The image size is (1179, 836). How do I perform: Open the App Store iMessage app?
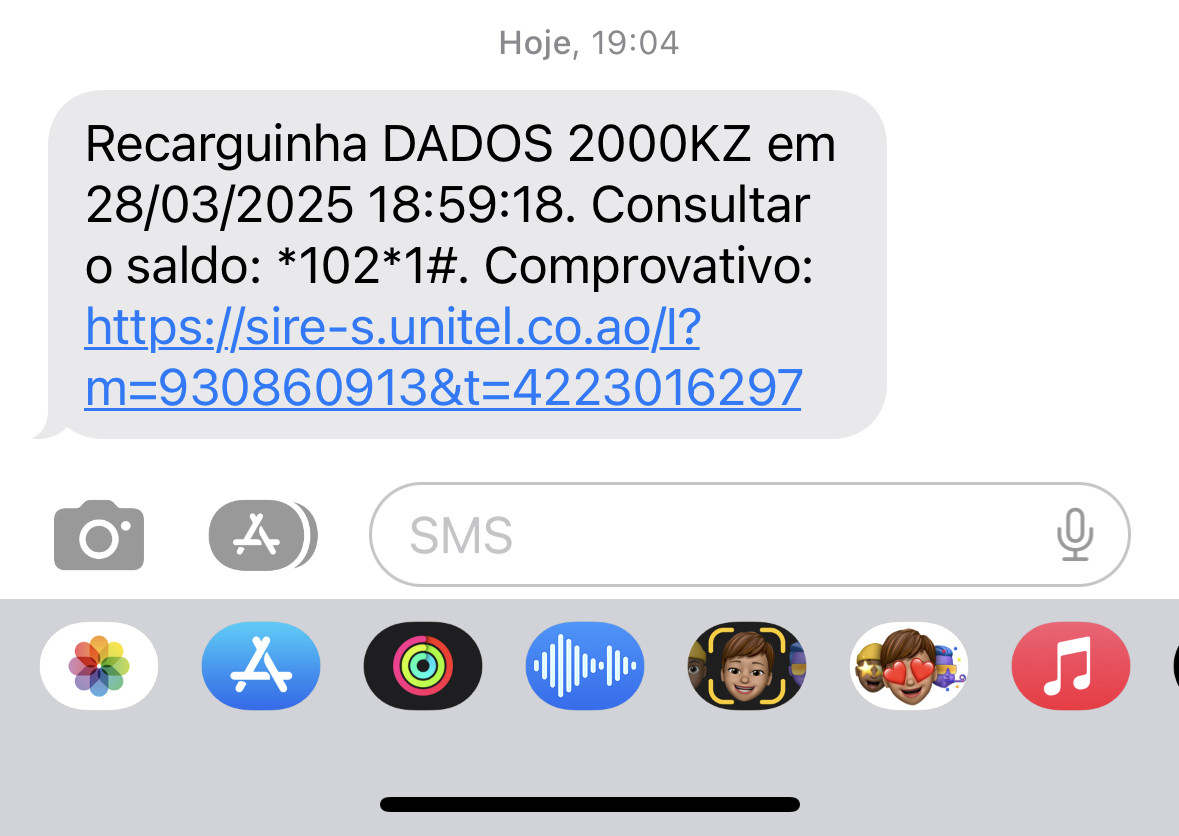(x=261, y=666)
